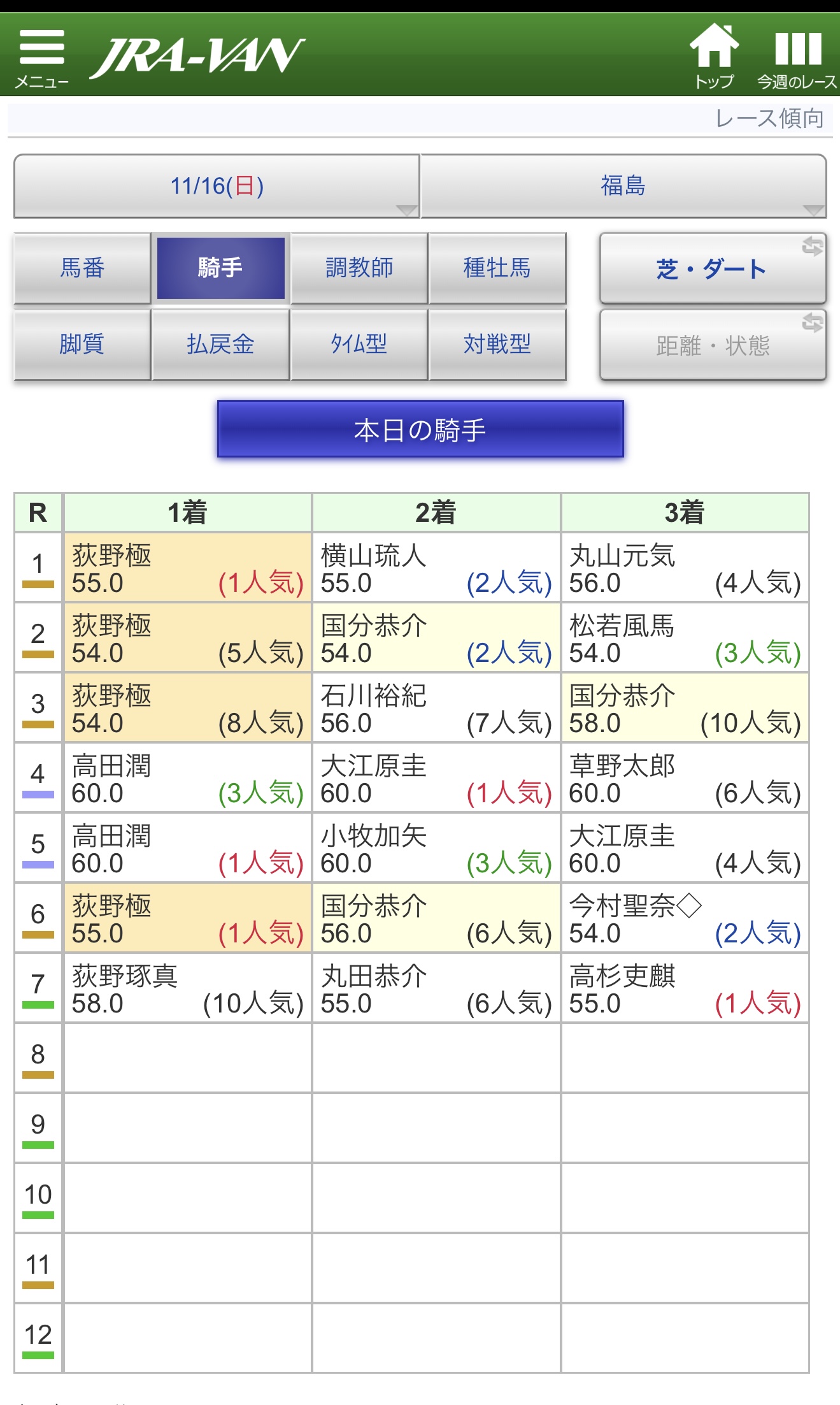Show the 種牡馬 tab
The image size is (840, 1405).
pyautogui.click(x=497, y=268)
